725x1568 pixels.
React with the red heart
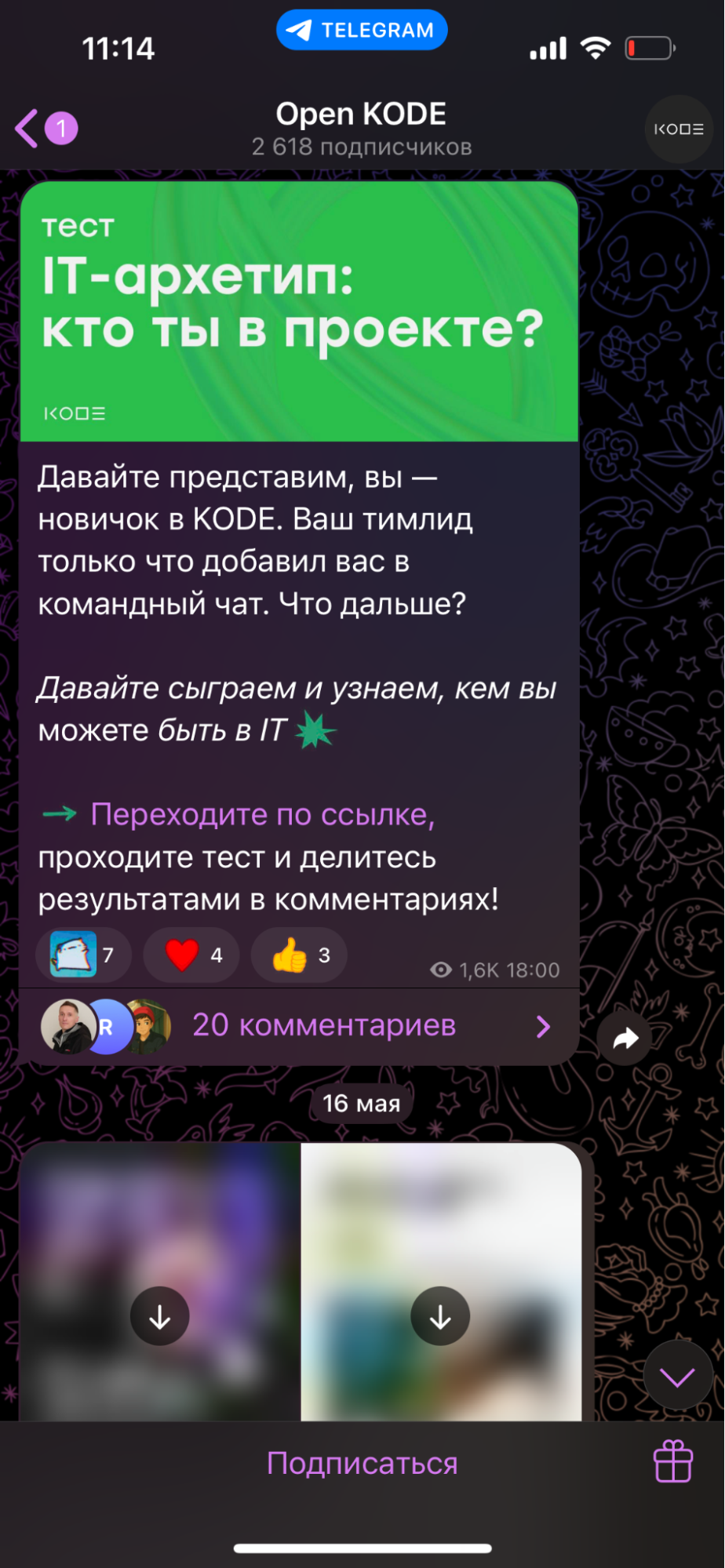coord(191,955)
